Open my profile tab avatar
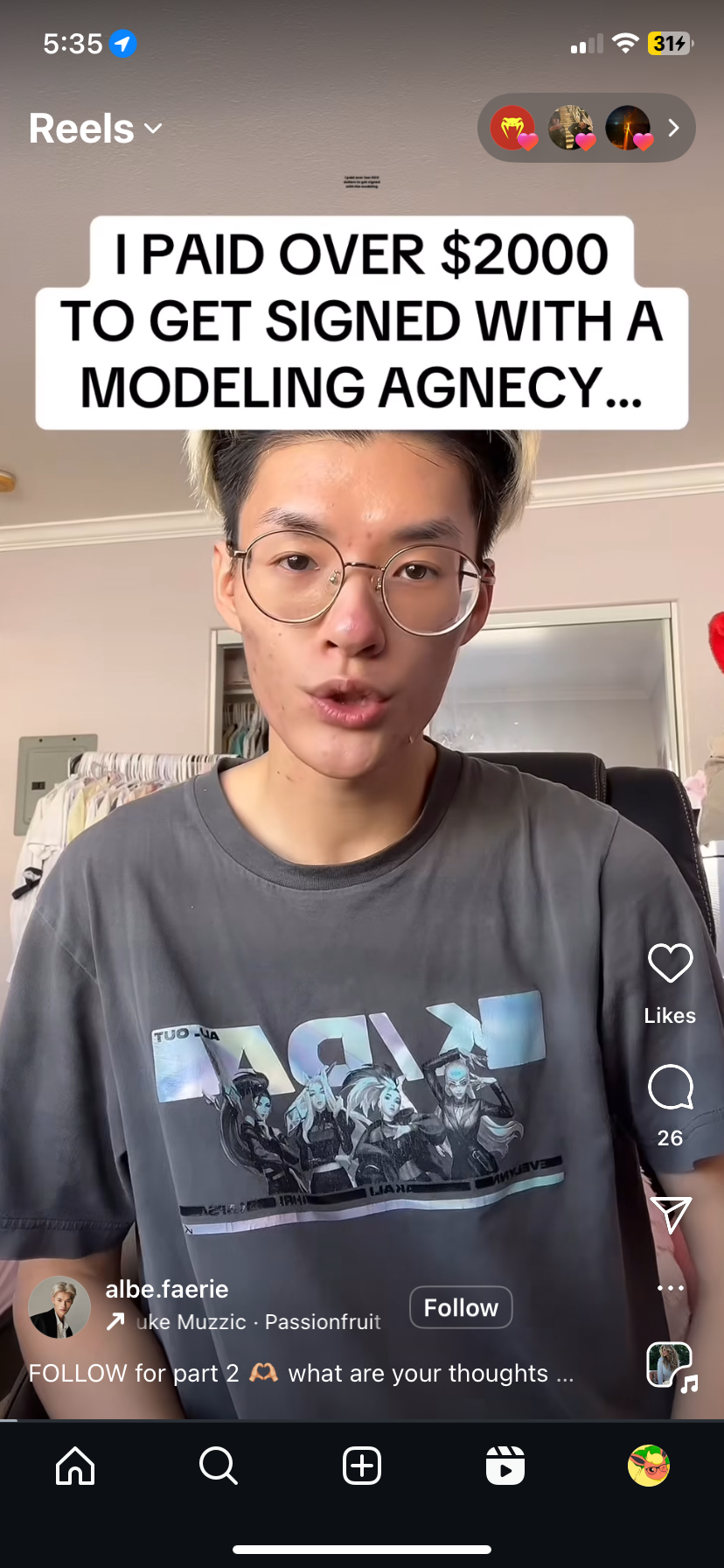This screenshot has height=1568, width=724. pyautogui.click(x=648, y=1466)
